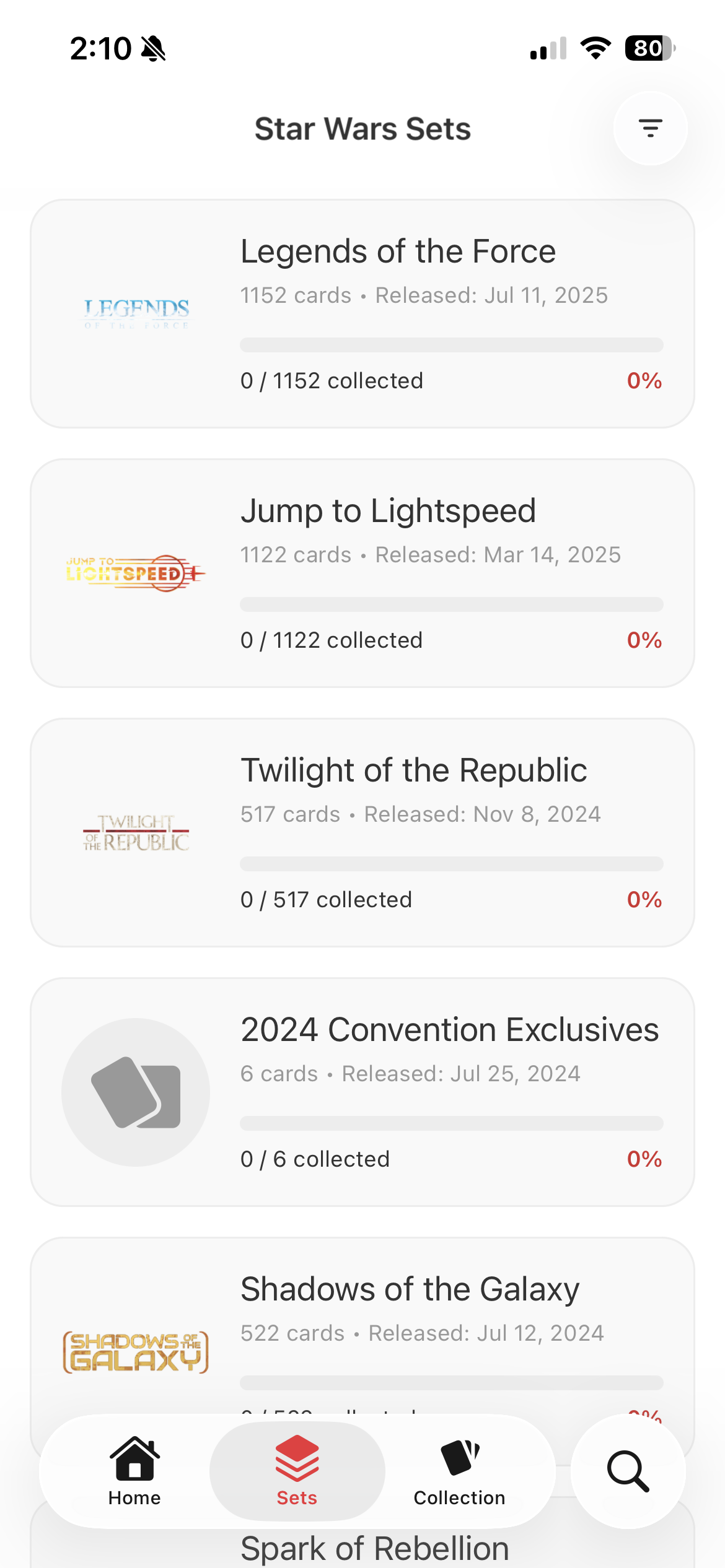
Task: Tap 0 / 6 collected on Convention Exclusives
Action: tap(314, 1159)
